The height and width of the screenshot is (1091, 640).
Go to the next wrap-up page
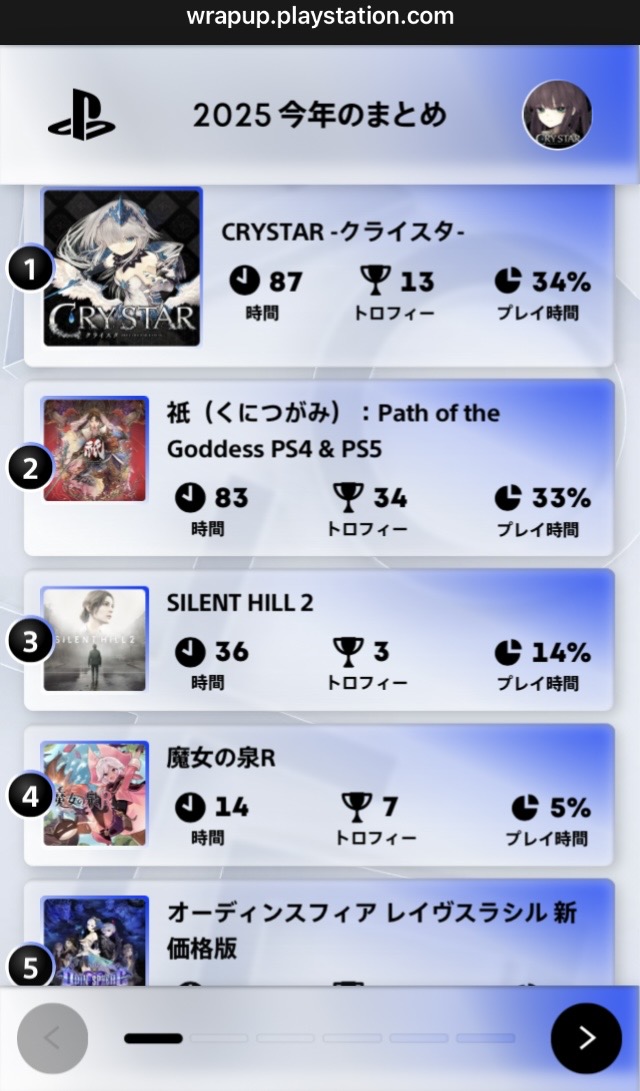[586, 1038]
